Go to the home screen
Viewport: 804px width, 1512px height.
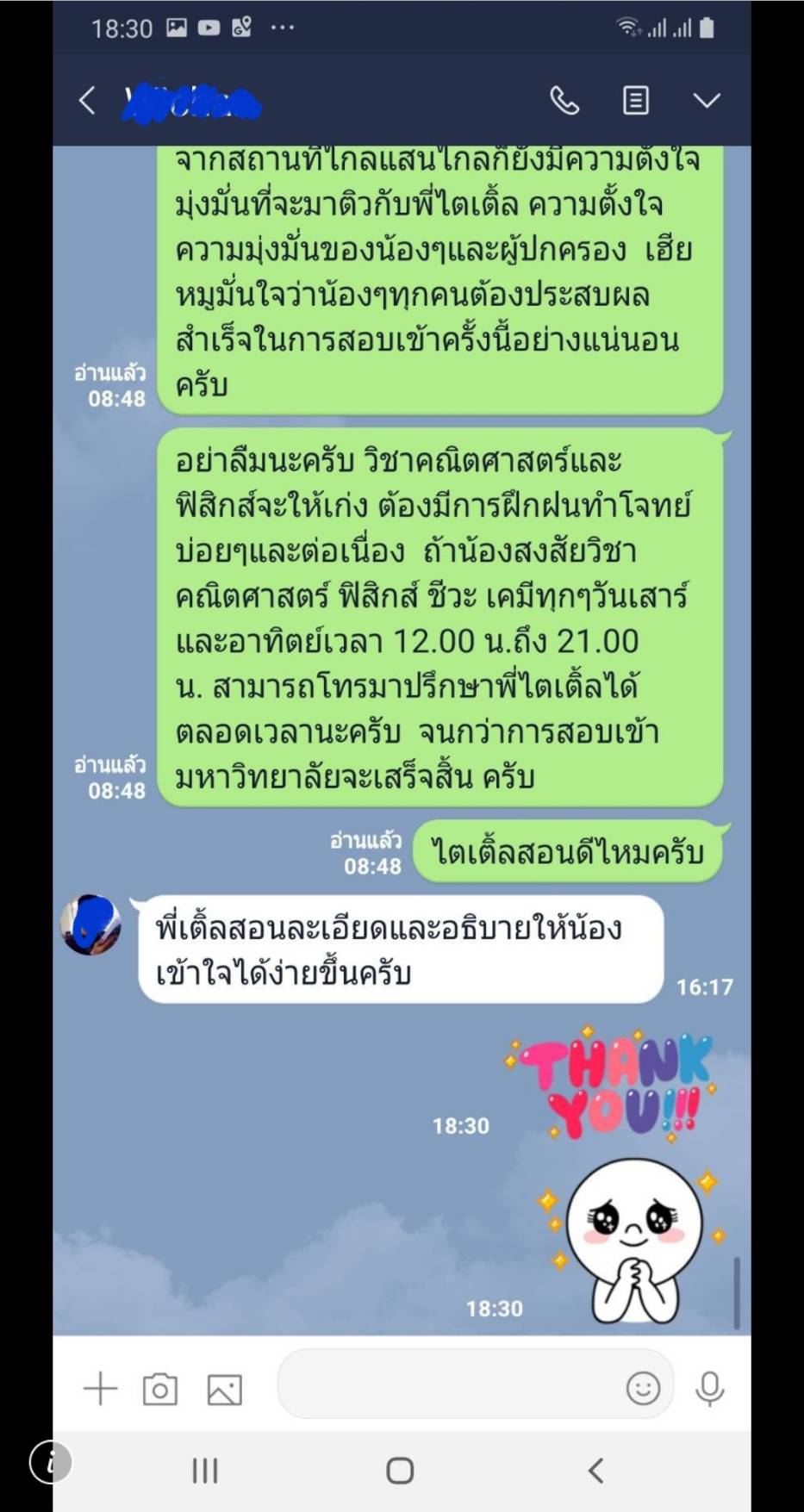coord(400,1471)
